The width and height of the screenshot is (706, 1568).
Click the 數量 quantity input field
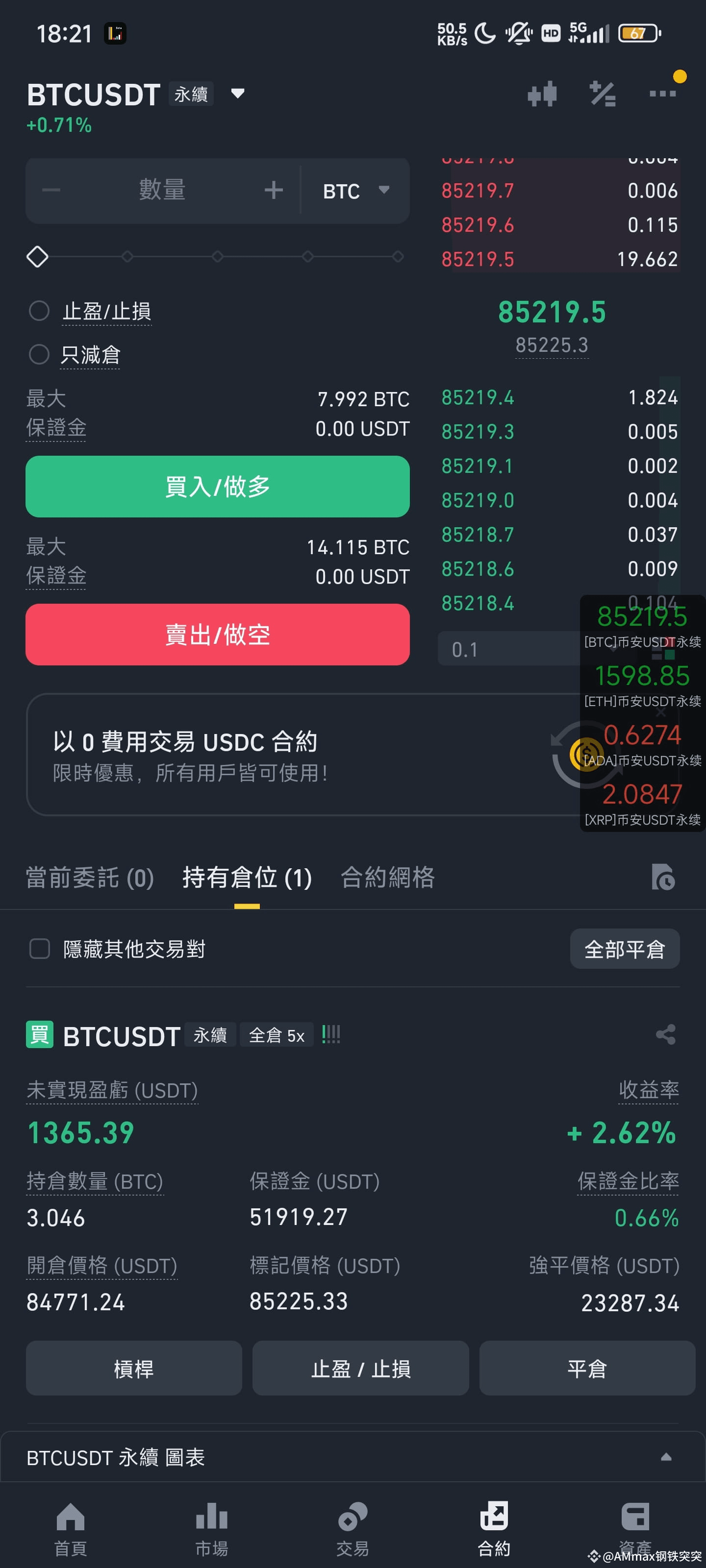click(x=163, y=191)
